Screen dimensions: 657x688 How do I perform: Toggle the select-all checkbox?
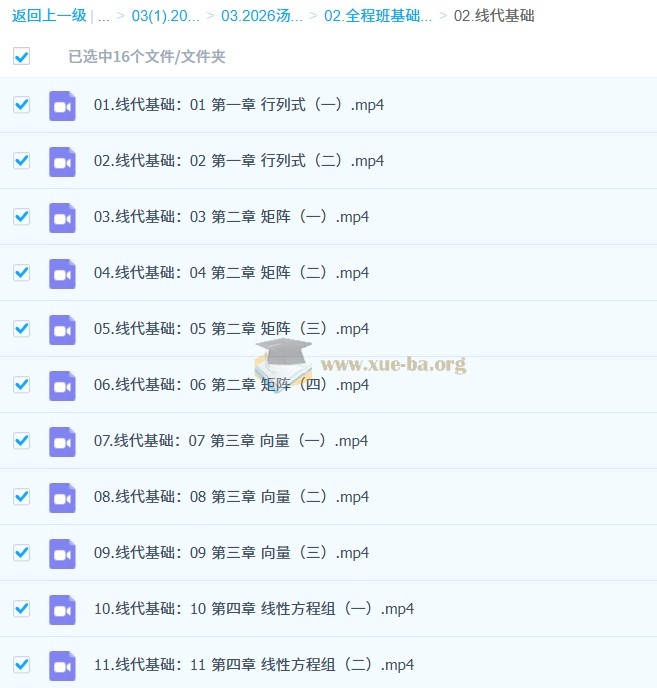[21, 56]
